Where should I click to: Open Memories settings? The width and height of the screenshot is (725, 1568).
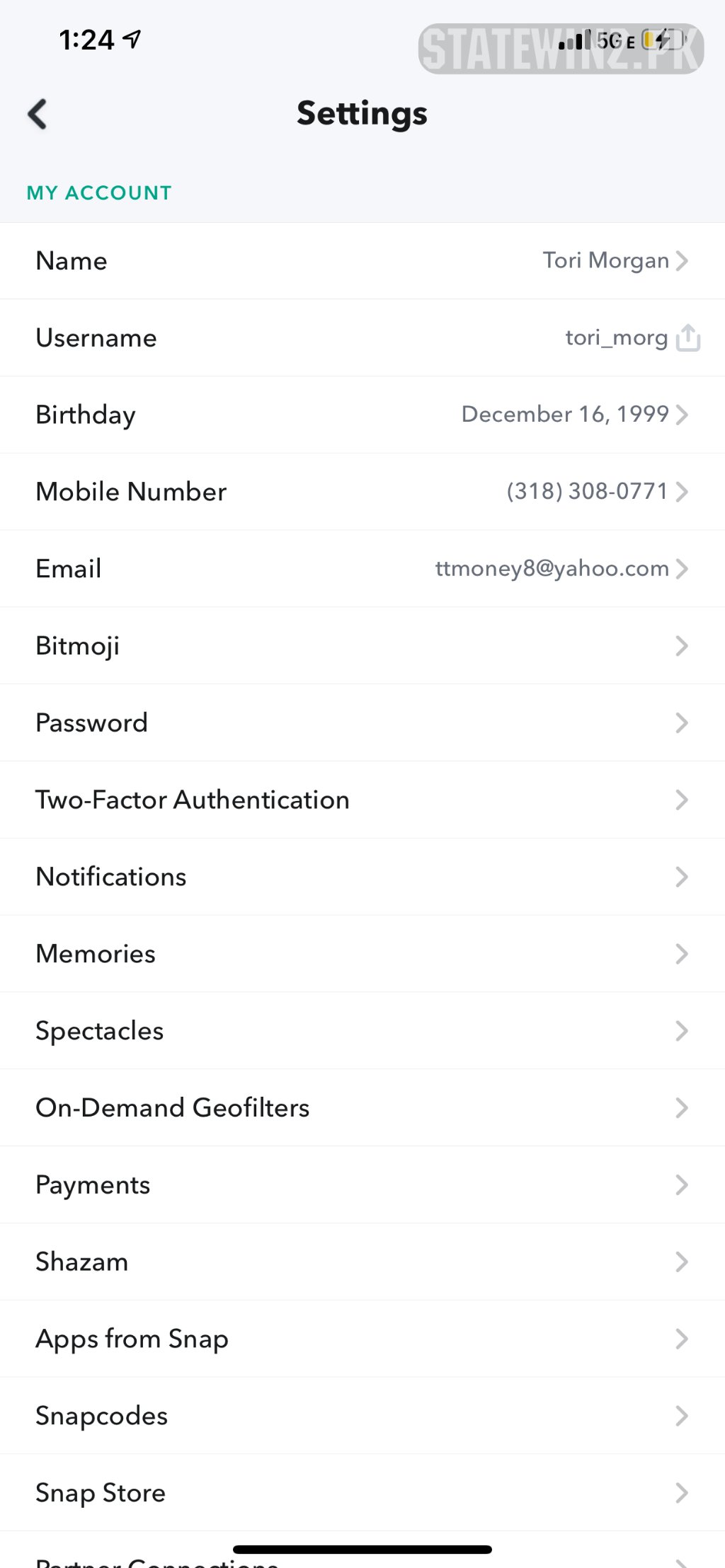pos(362,954)
